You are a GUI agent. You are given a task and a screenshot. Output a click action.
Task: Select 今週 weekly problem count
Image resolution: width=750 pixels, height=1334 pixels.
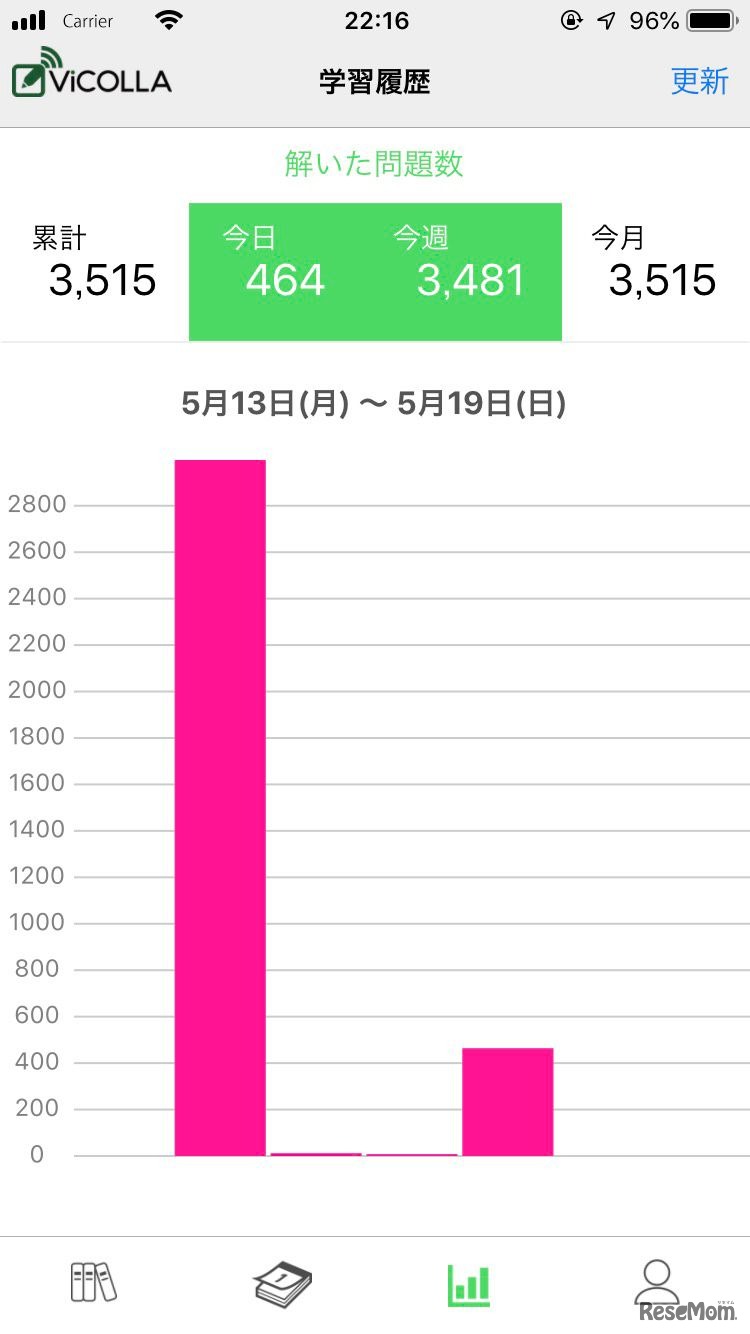[x=468, y=265]
